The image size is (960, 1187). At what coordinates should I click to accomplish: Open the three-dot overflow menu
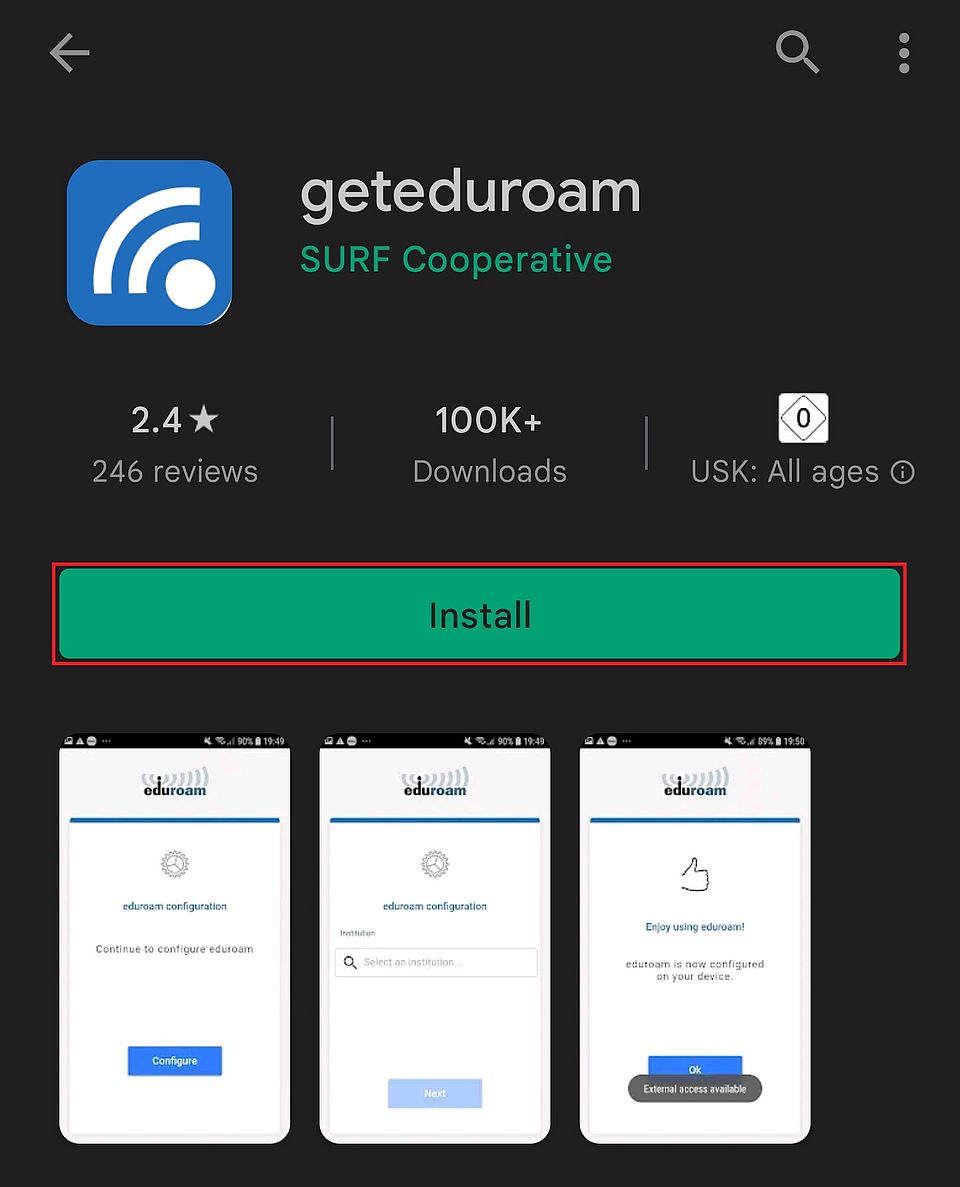pyautogui.click(x=903, y=53)
